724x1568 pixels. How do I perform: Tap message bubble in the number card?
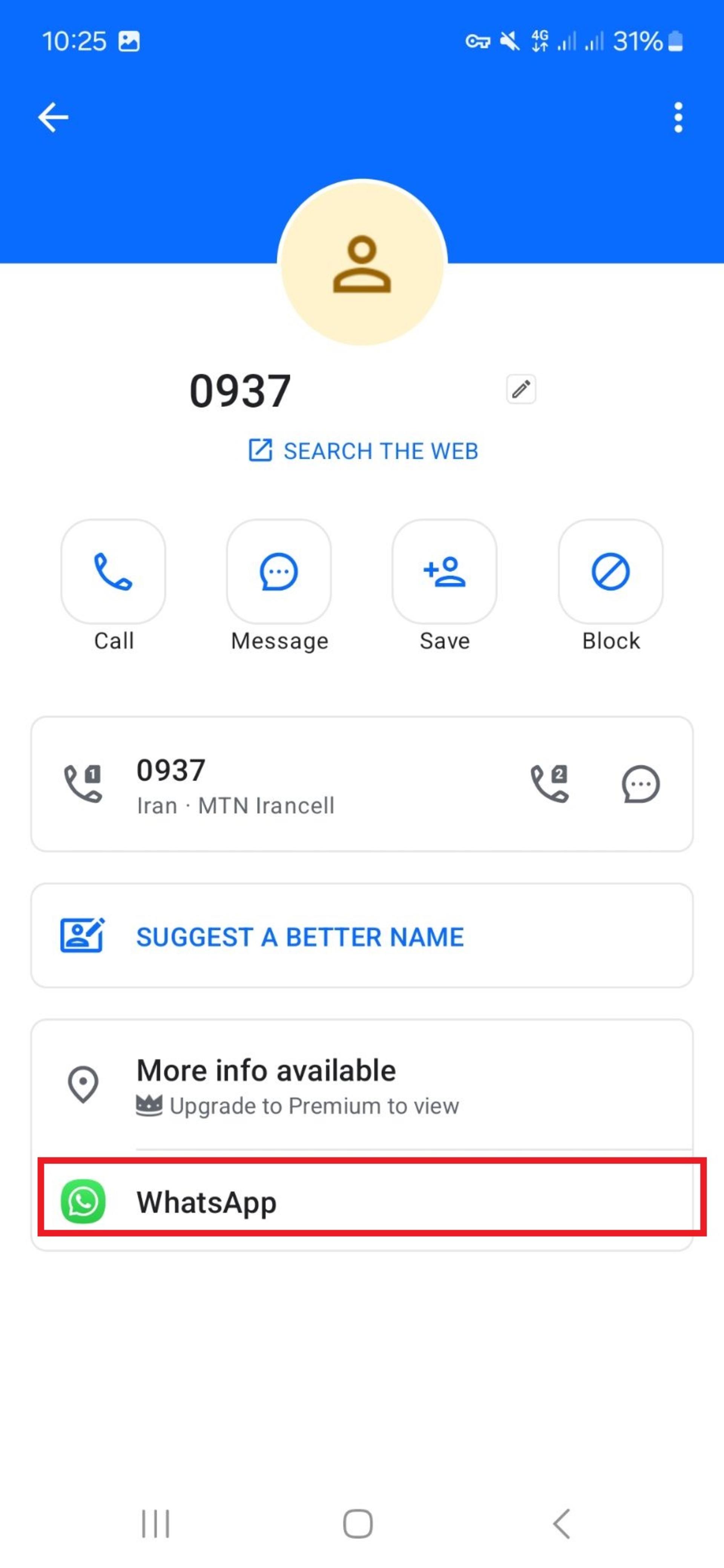click(641, 784)
